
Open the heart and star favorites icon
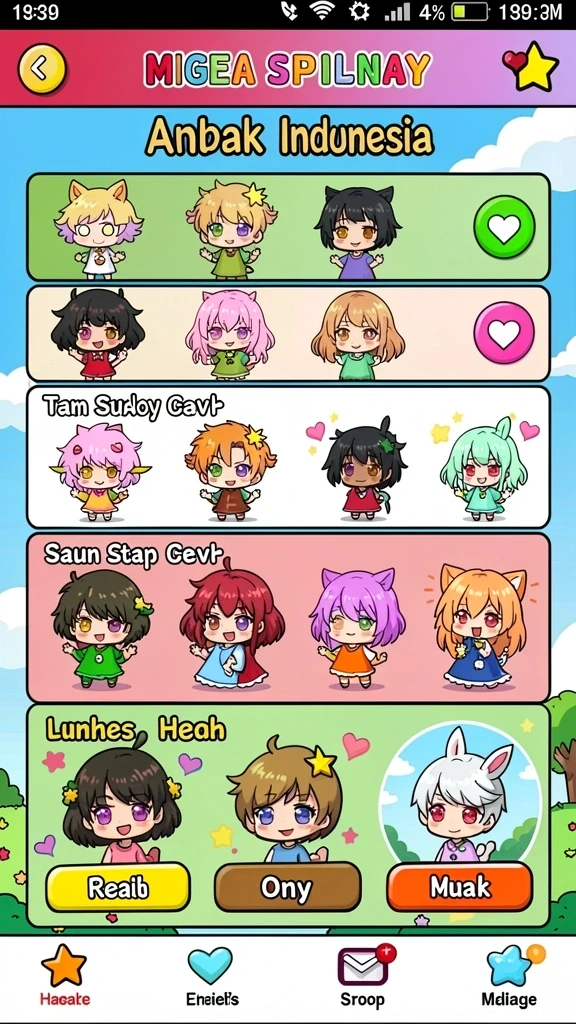click(x=530, y=66)
